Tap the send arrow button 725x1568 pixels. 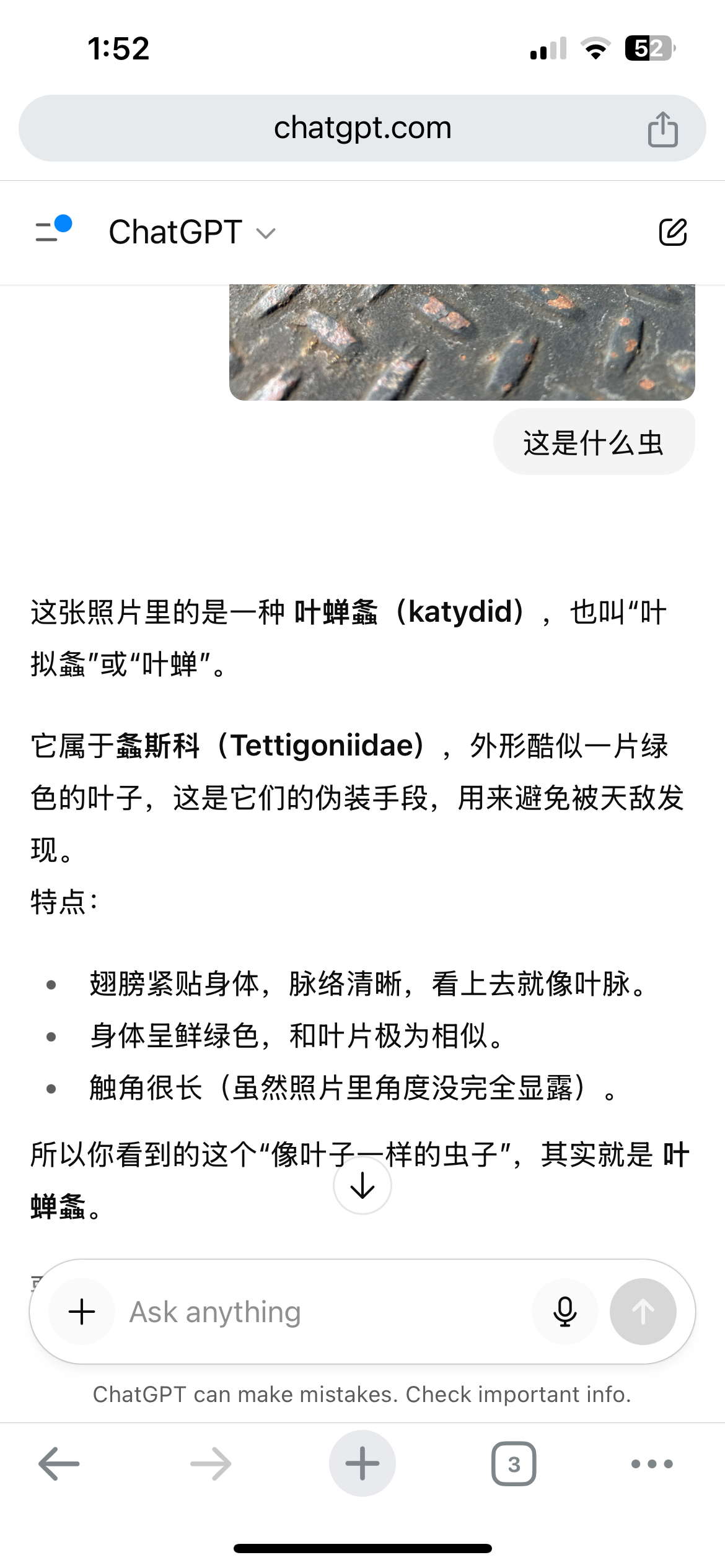click(643, 1312)
